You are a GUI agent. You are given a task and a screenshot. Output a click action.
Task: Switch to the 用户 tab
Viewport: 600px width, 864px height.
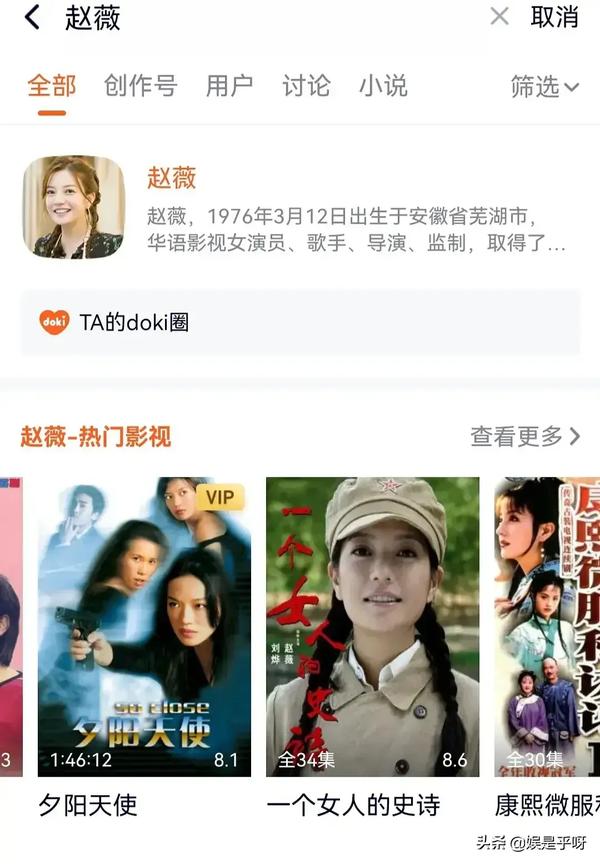click(229, 86)
